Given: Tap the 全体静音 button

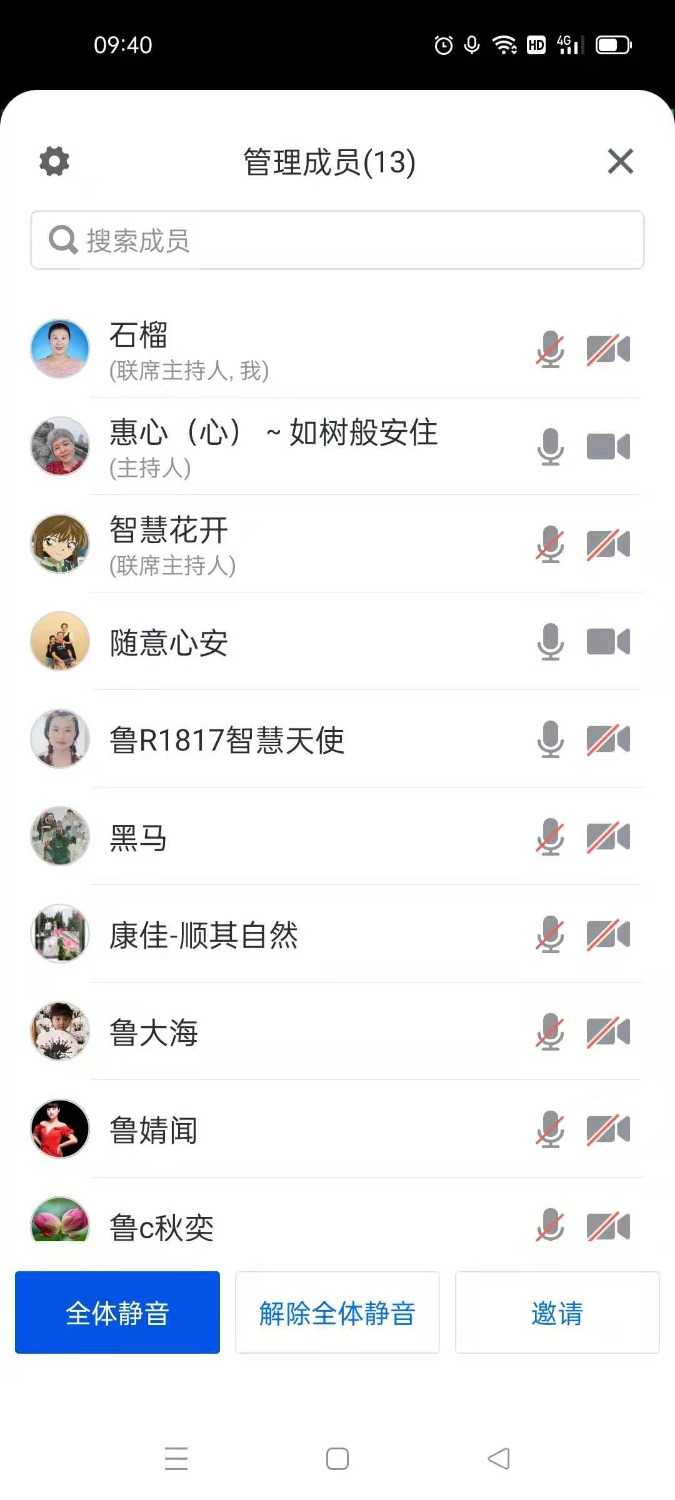Looking at the screenshot, I should (117, 1312).
